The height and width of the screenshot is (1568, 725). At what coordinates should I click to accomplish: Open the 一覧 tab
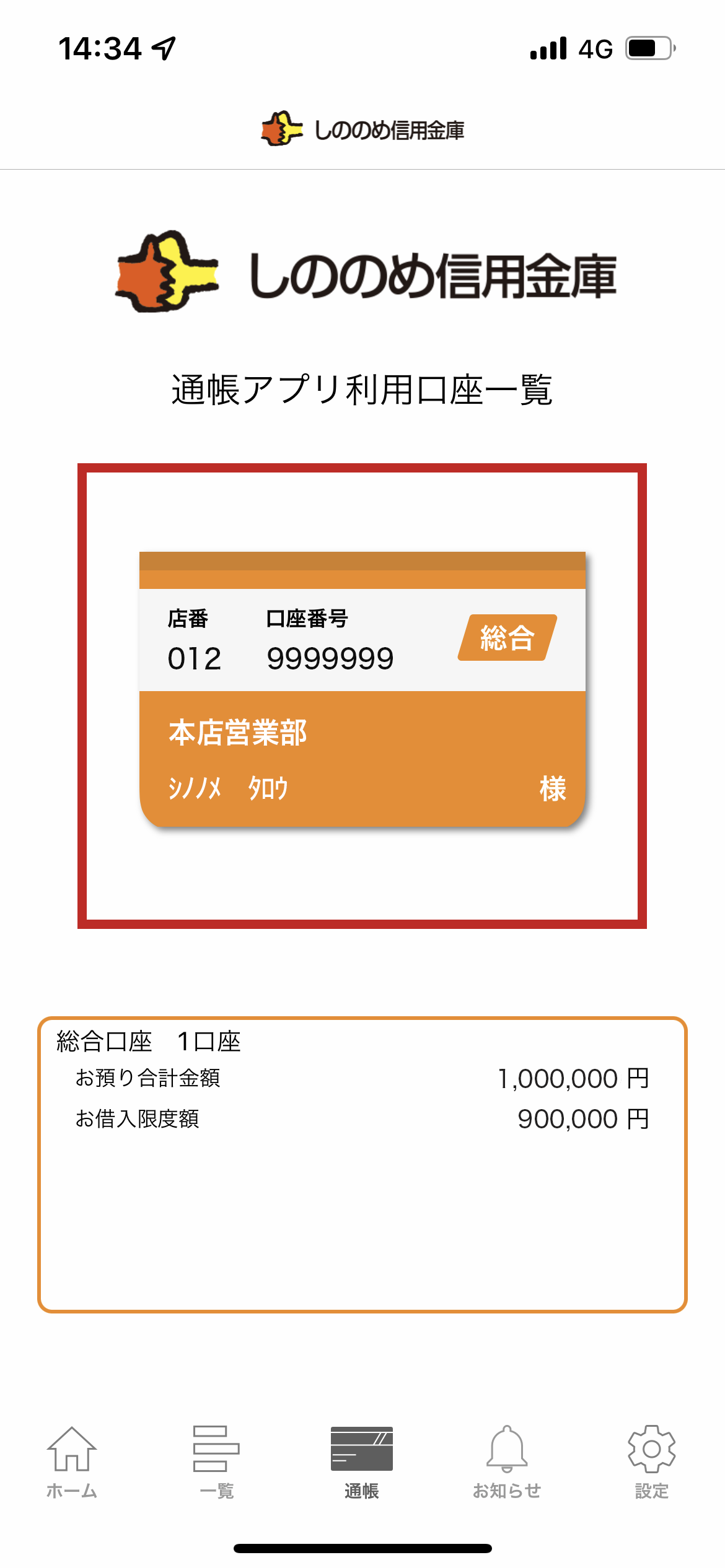[x=216, y=1461]
